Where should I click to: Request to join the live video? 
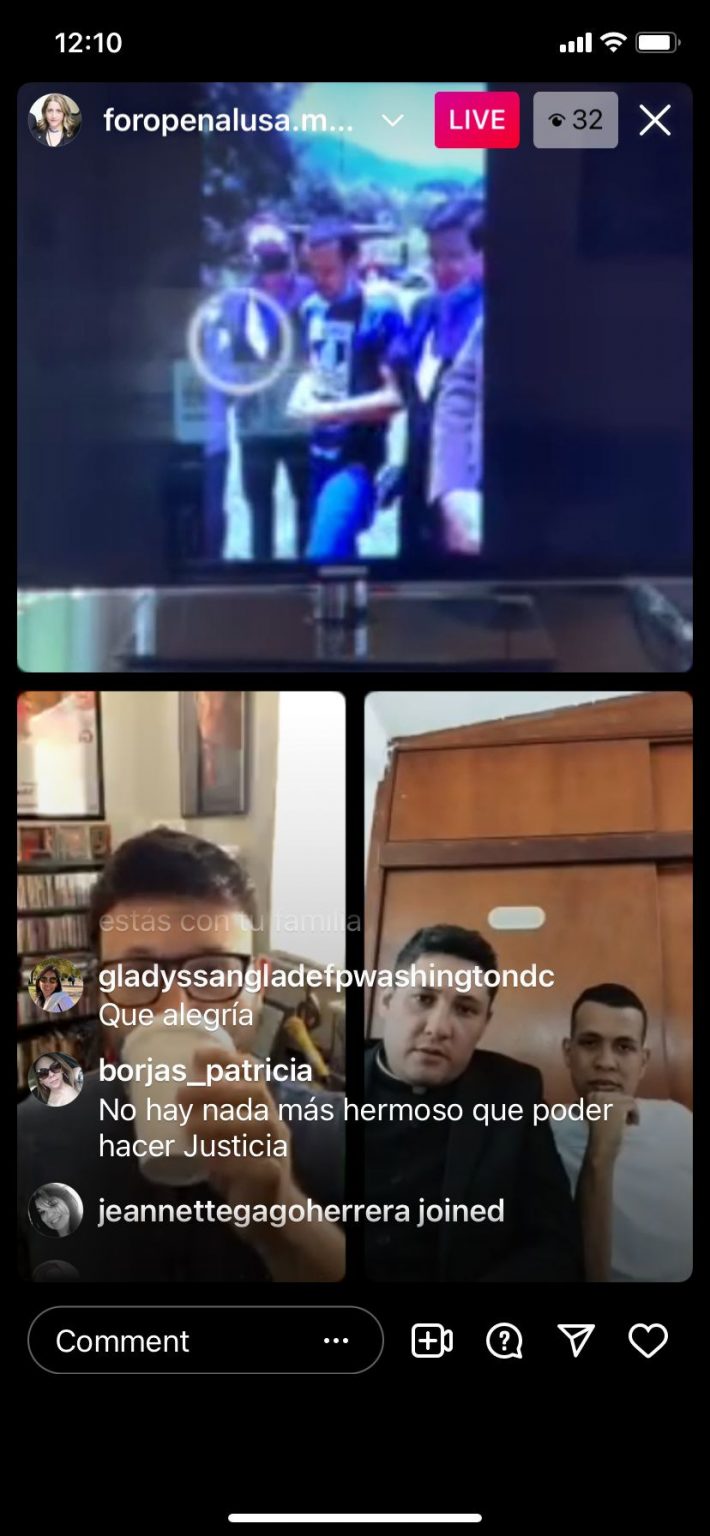coord(432,1341)
